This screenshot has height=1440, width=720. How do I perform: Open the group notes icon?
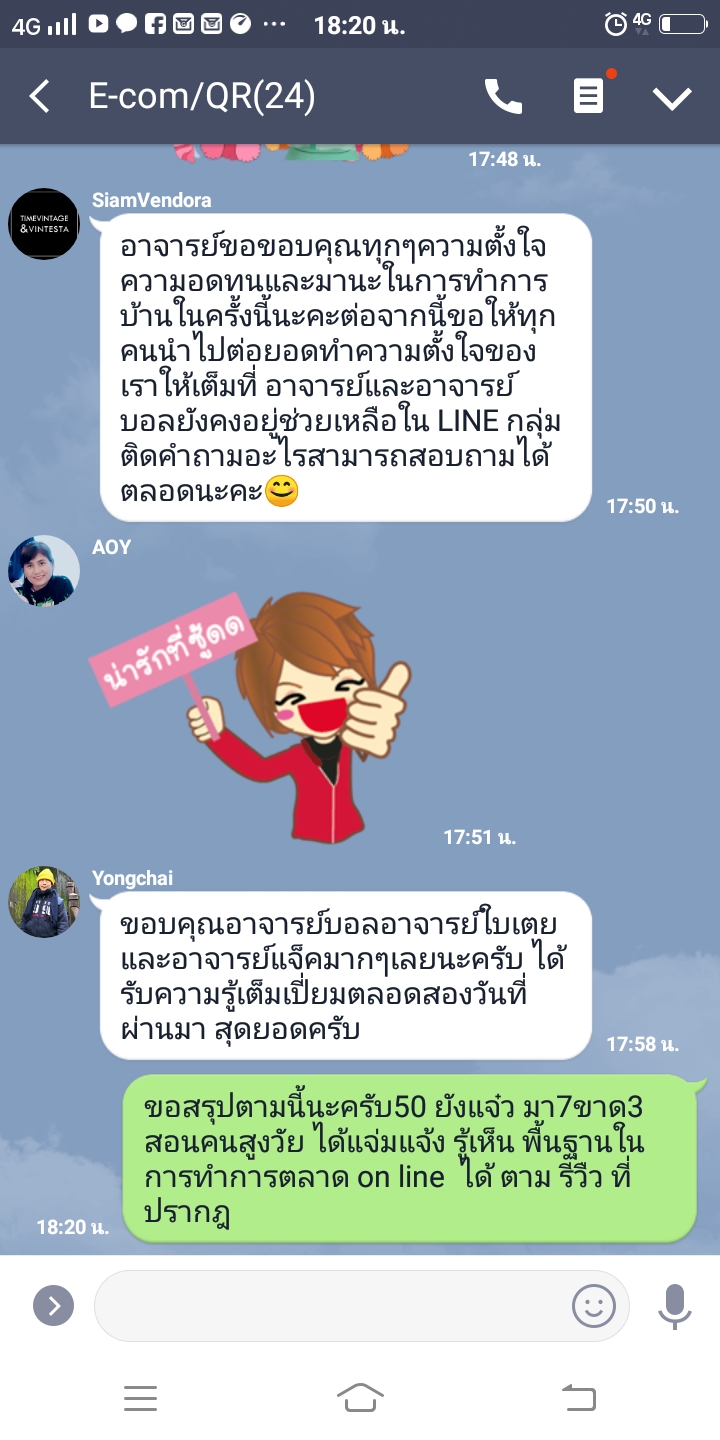588,97
